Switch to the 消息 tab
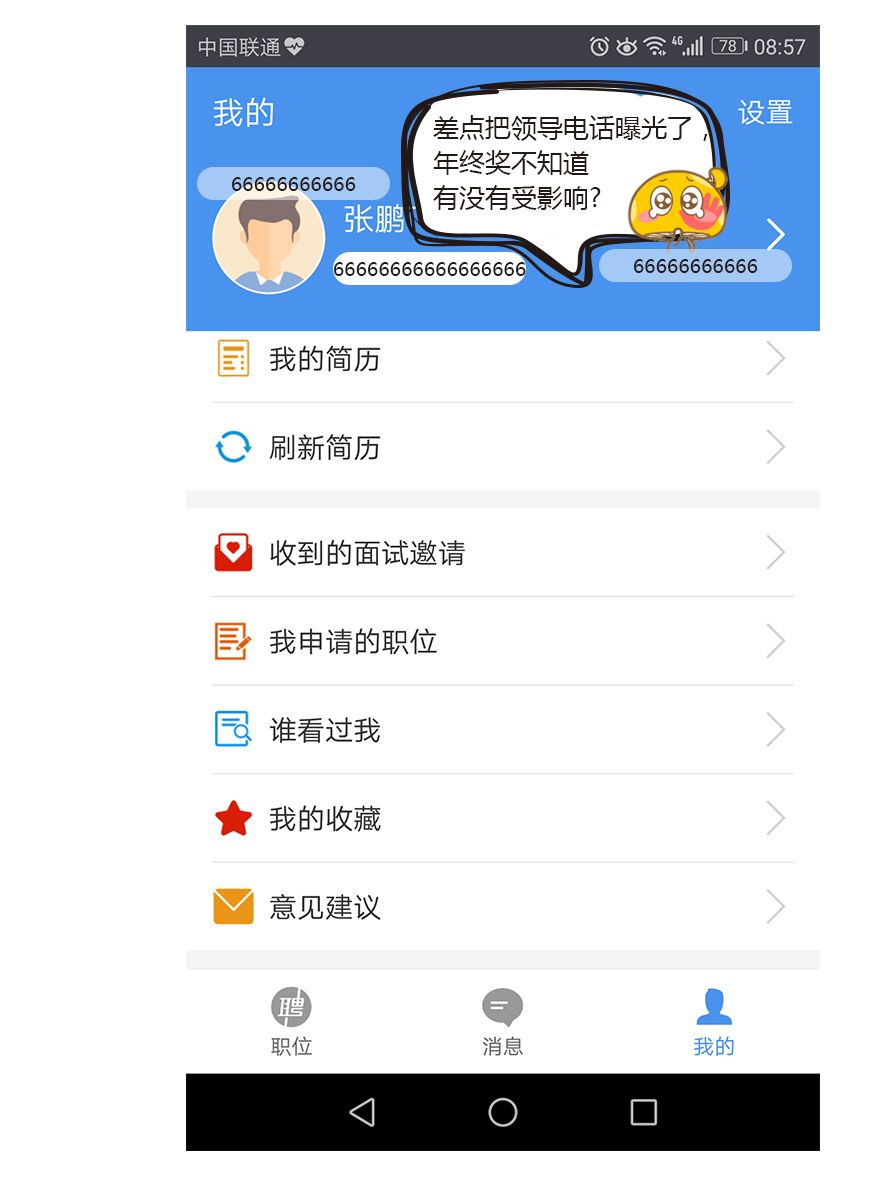Viewport: 884px width, 1191px height. click(502, 1022)
